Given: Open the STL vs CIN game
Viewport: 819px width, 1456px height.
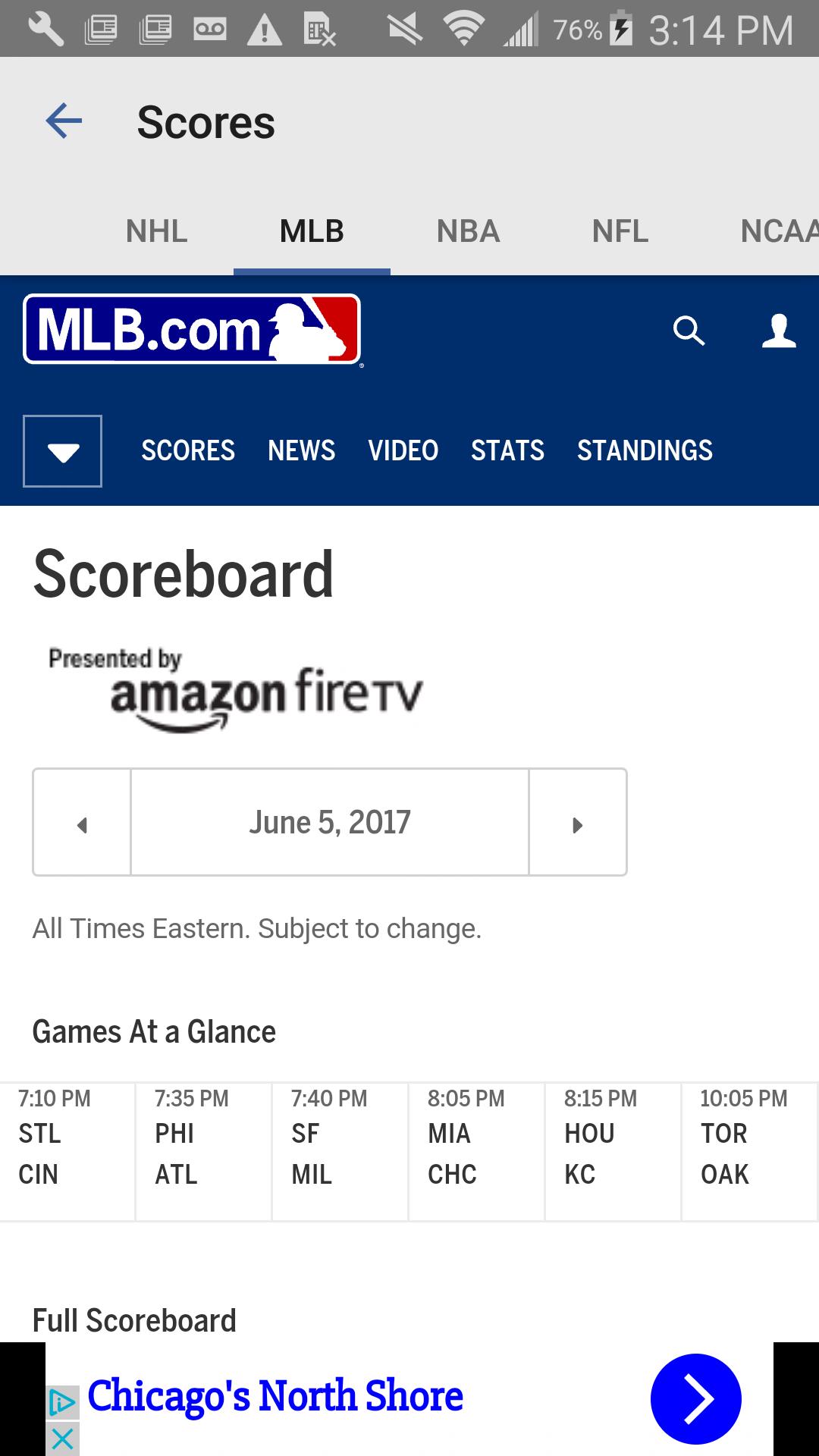Looking at the screenshot, I should pos(67,1151).
